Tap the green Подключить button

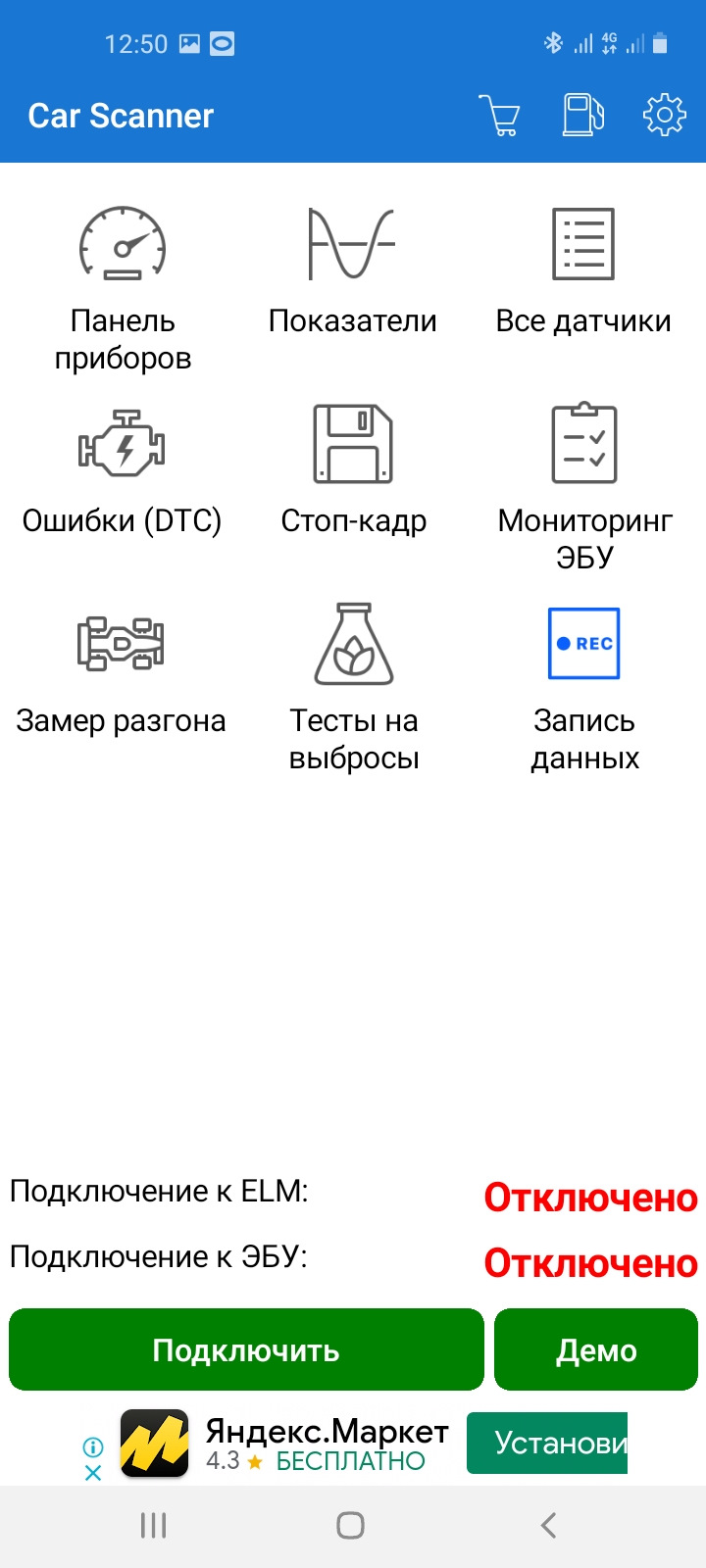pos(246,1349)
